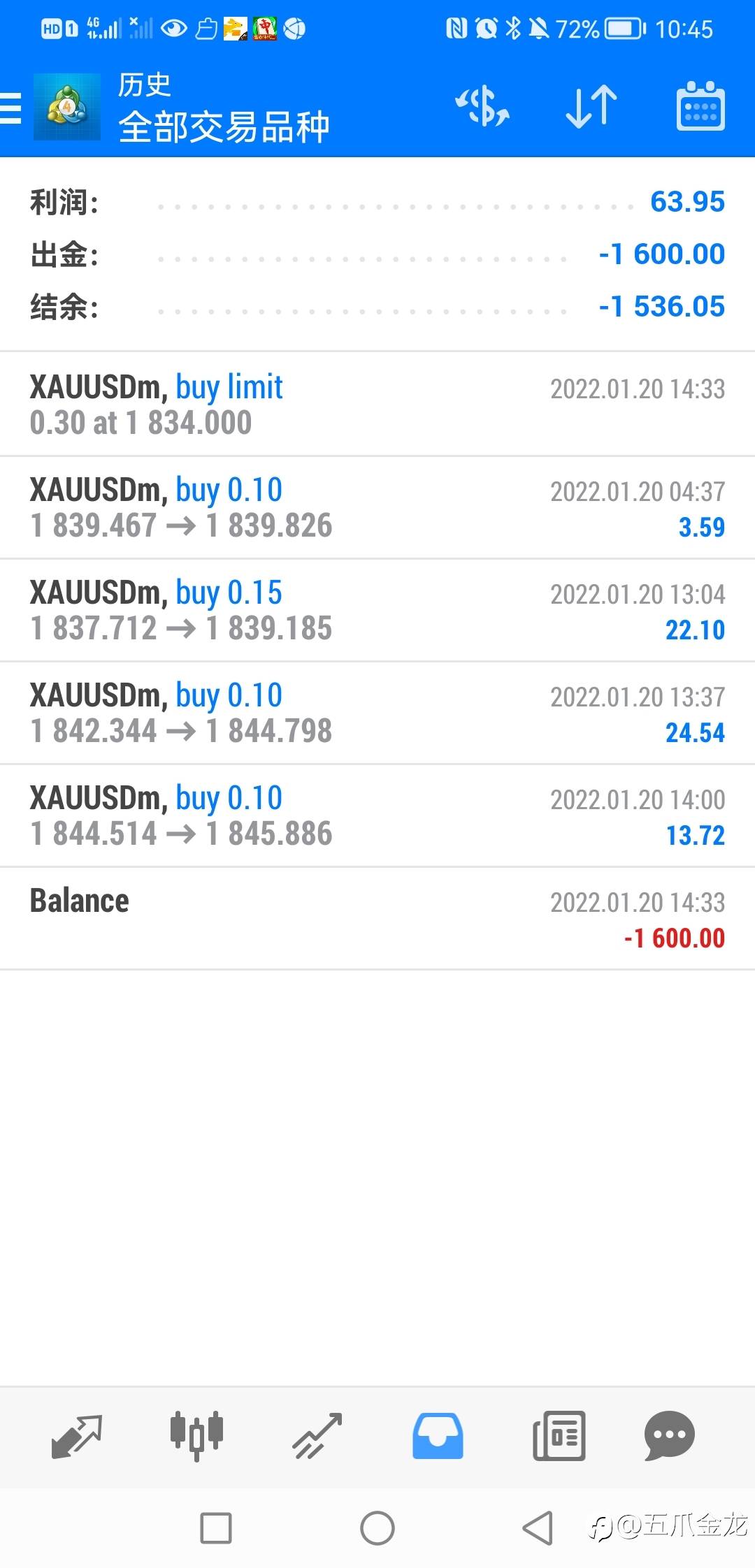
Task: Switch to the trade trend-line tab
Action: (317, 1436)
